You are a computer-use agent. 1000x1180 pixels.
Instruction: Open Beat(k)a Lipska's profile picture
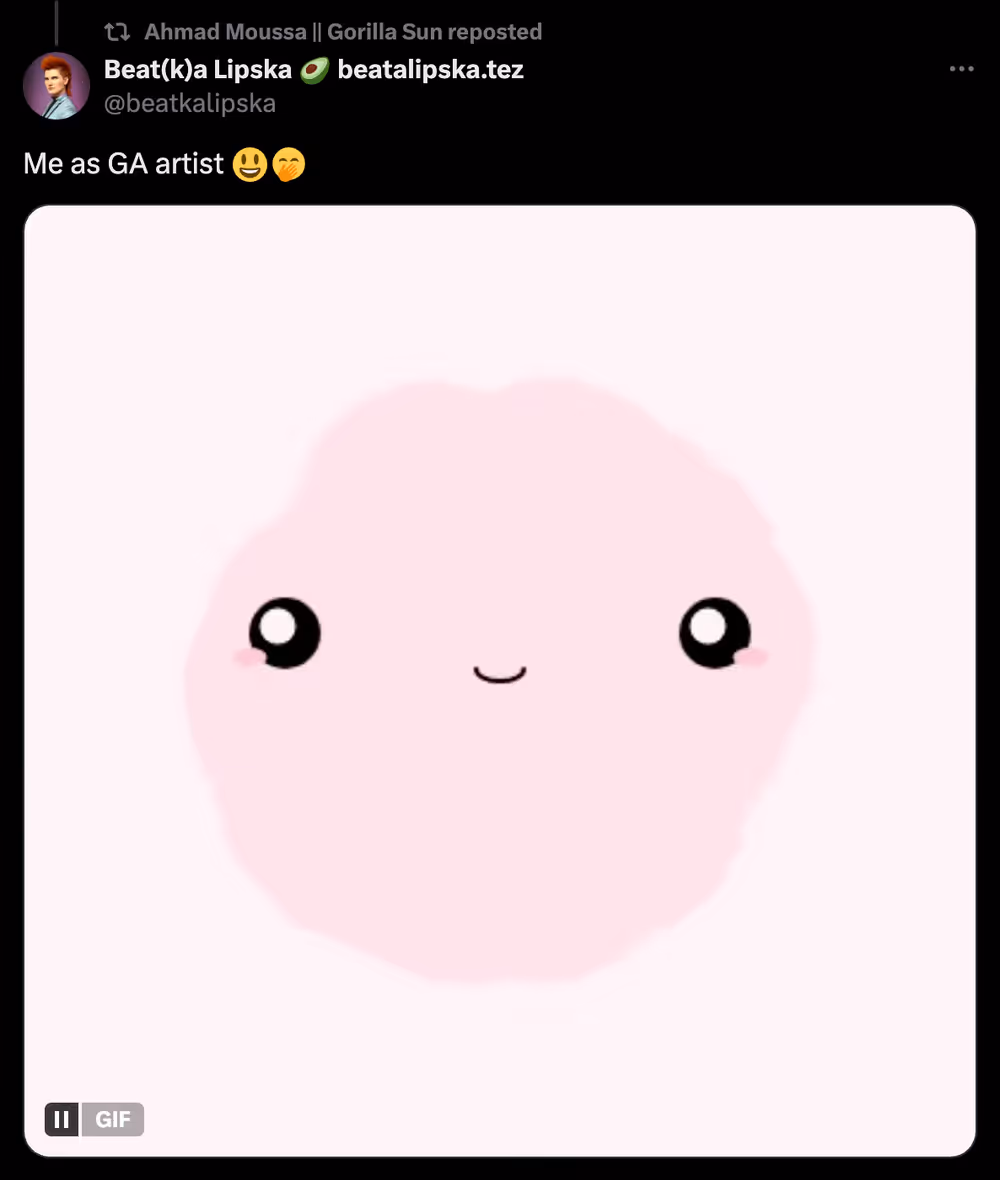[x=56, y=86]
